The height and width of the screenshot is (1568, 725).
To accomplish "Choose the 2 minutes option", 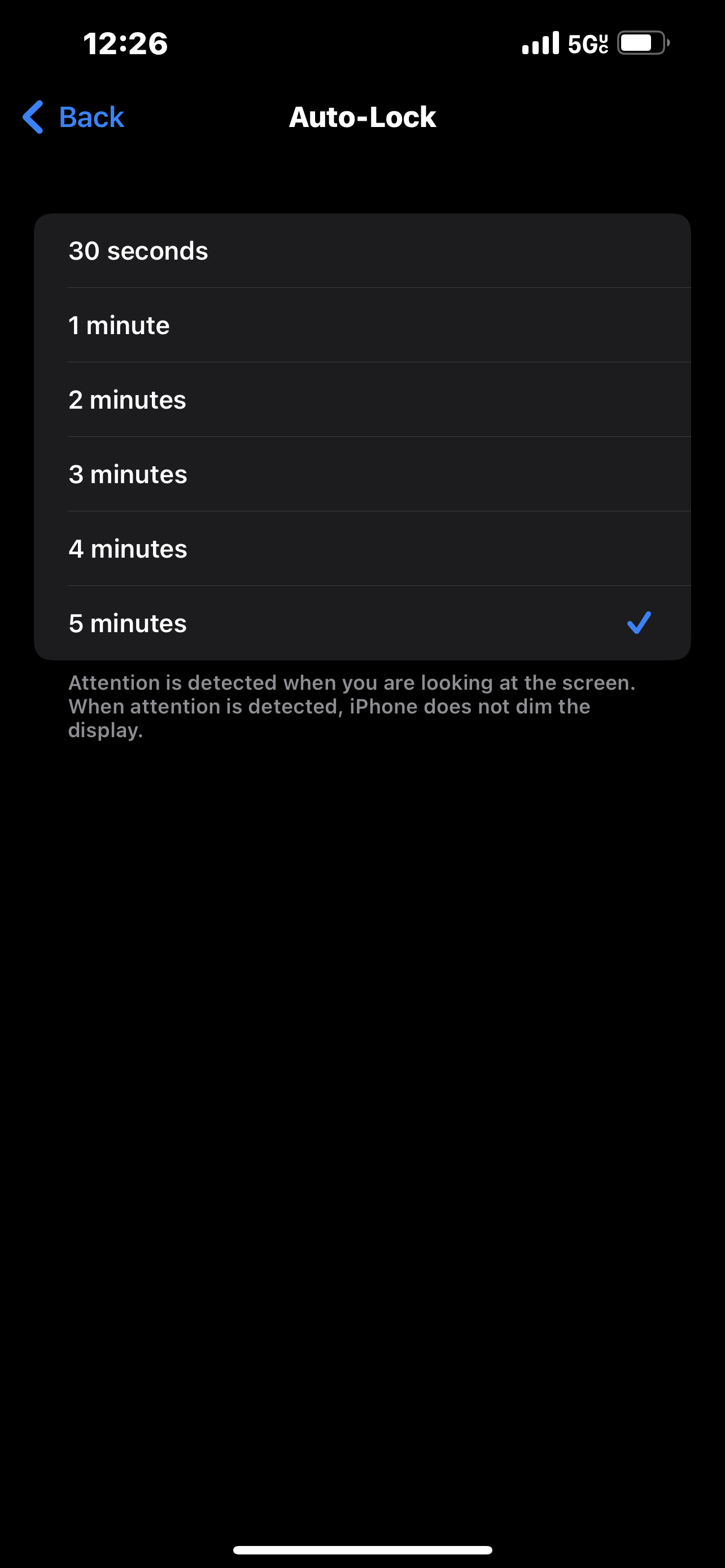I will pos(361,400).
